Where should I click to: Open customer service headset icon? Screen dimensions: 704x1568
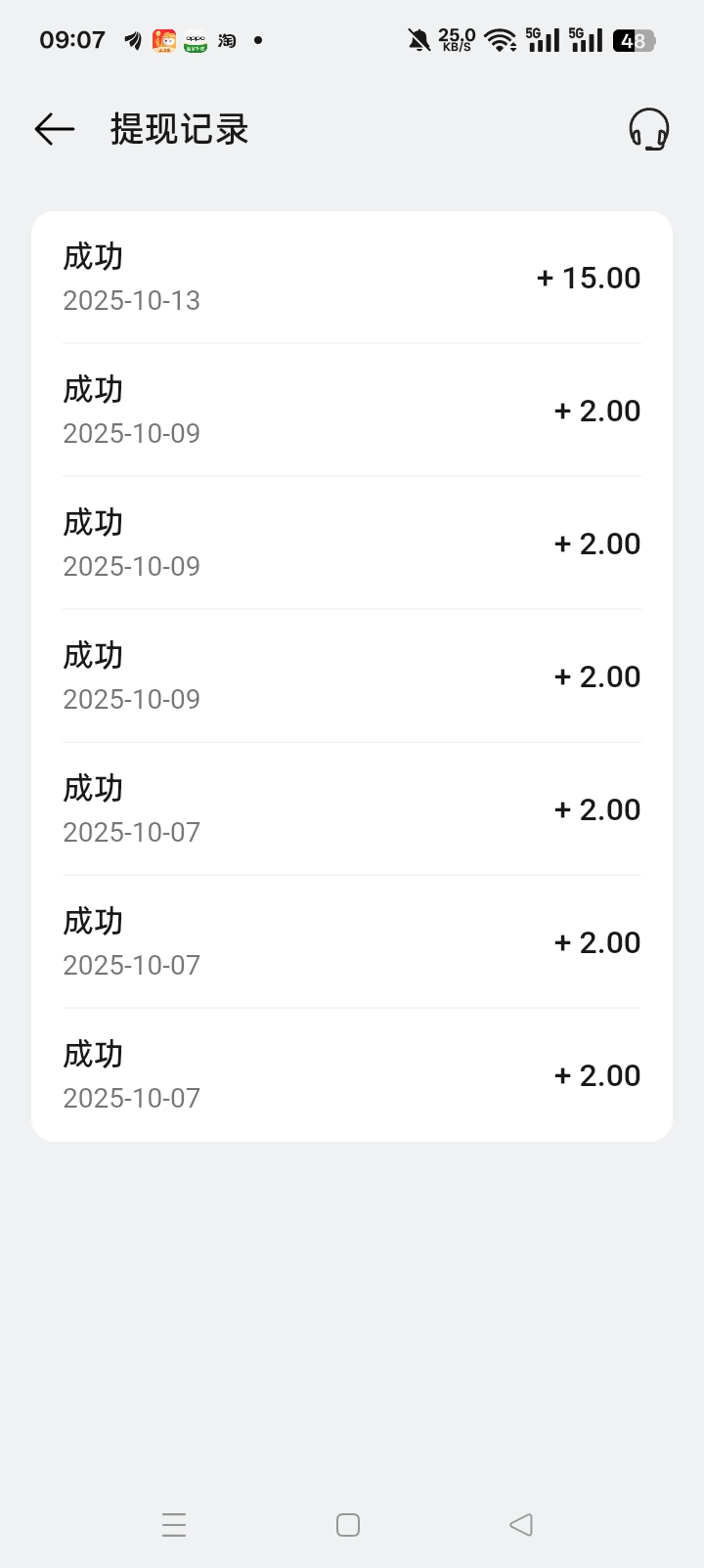pos(648,129)
